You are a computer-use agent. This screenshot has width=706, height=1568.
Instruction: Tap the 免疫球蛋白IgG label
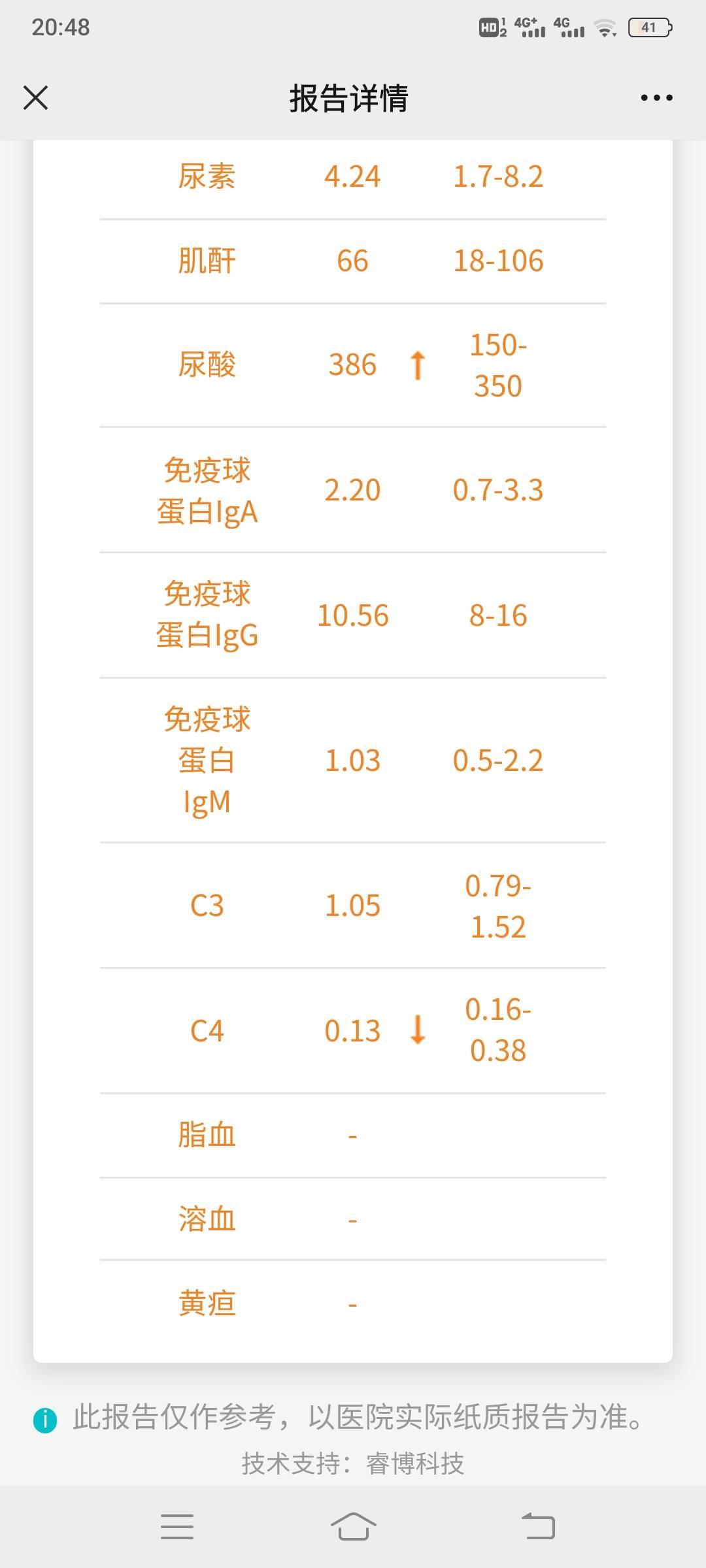tap(208, 614)
